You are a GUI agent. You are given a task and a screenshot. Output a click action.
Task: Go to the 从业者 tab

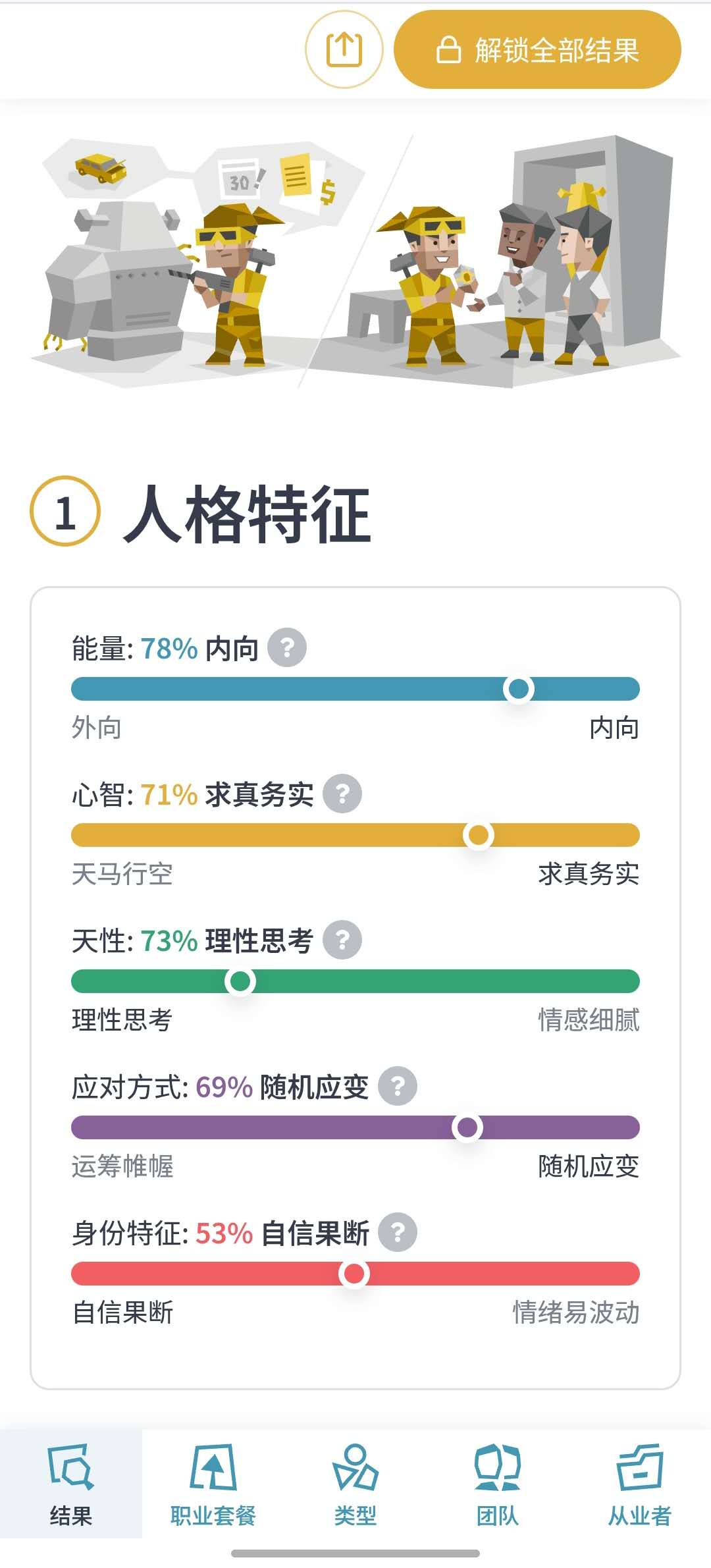(x=639, y=1484)
